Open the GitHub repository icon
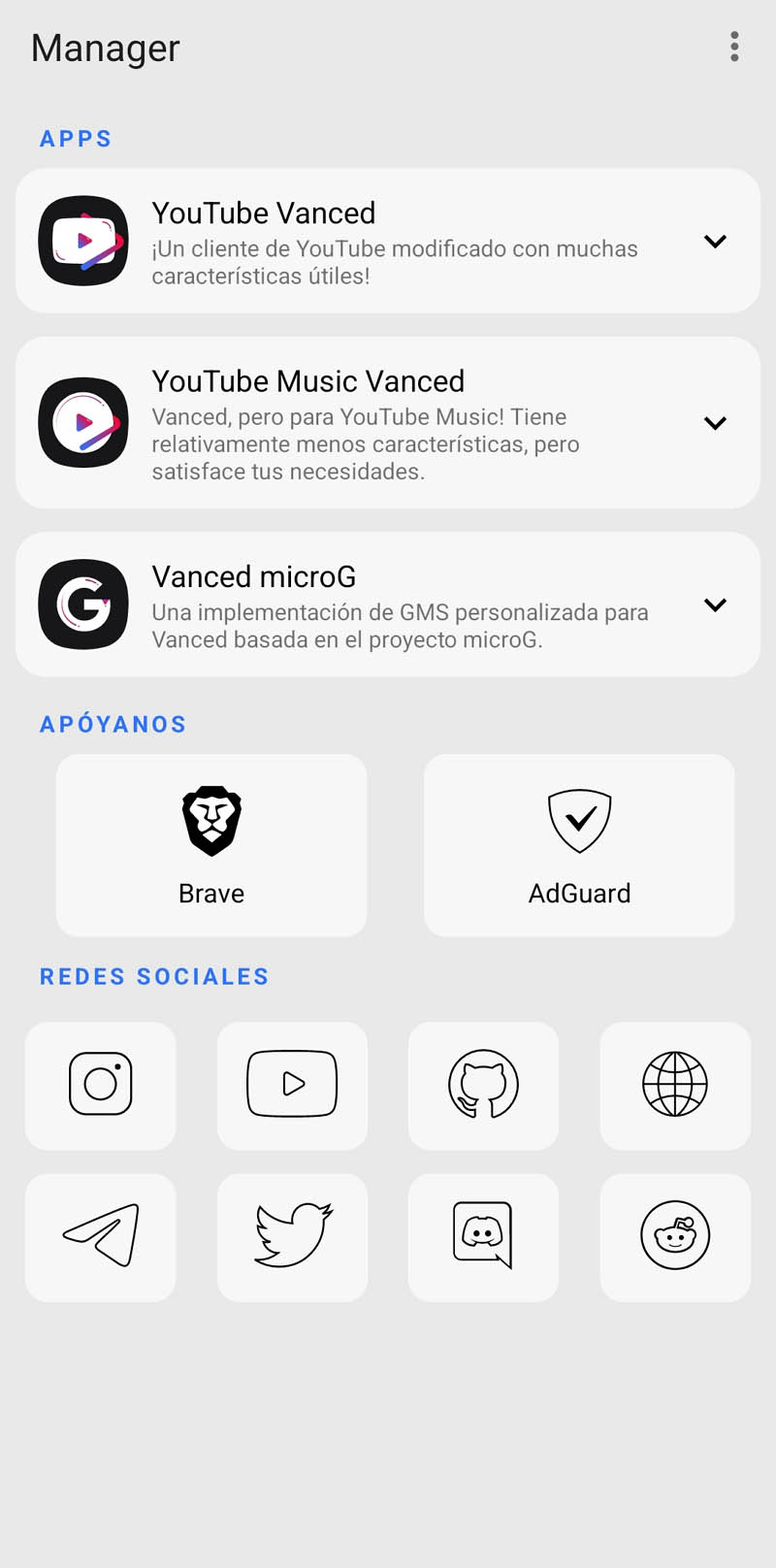 [x=483, y=1086]
